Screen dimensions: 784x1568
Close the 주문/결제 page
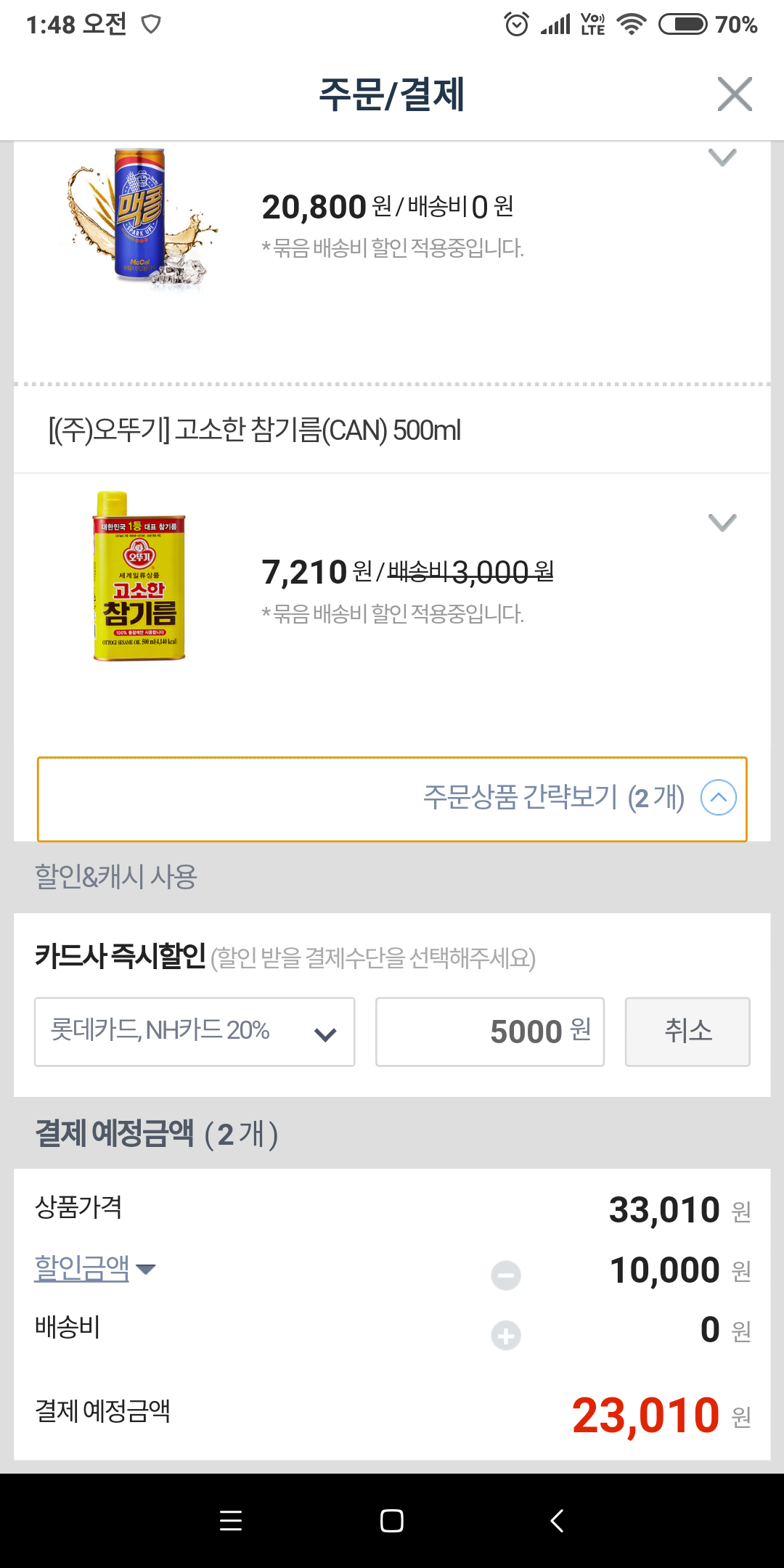[735, 94]
